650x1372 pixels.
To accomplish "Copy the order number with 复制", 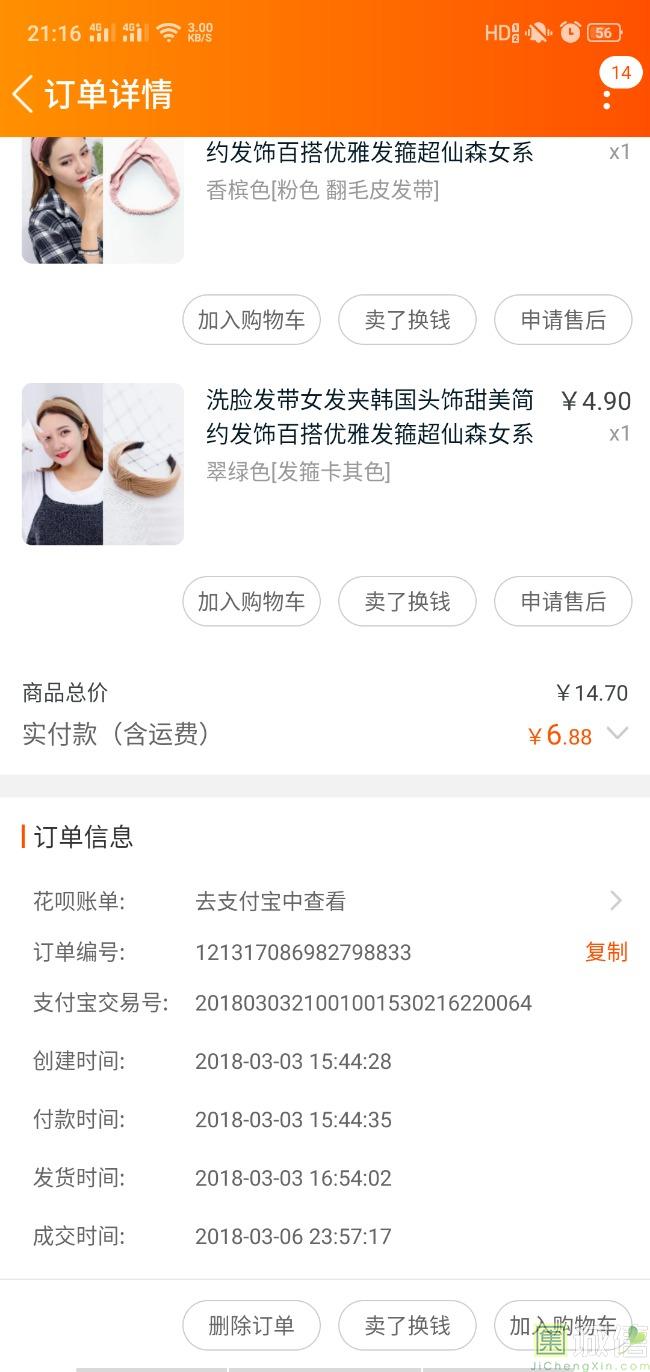I will coord(606,952).
